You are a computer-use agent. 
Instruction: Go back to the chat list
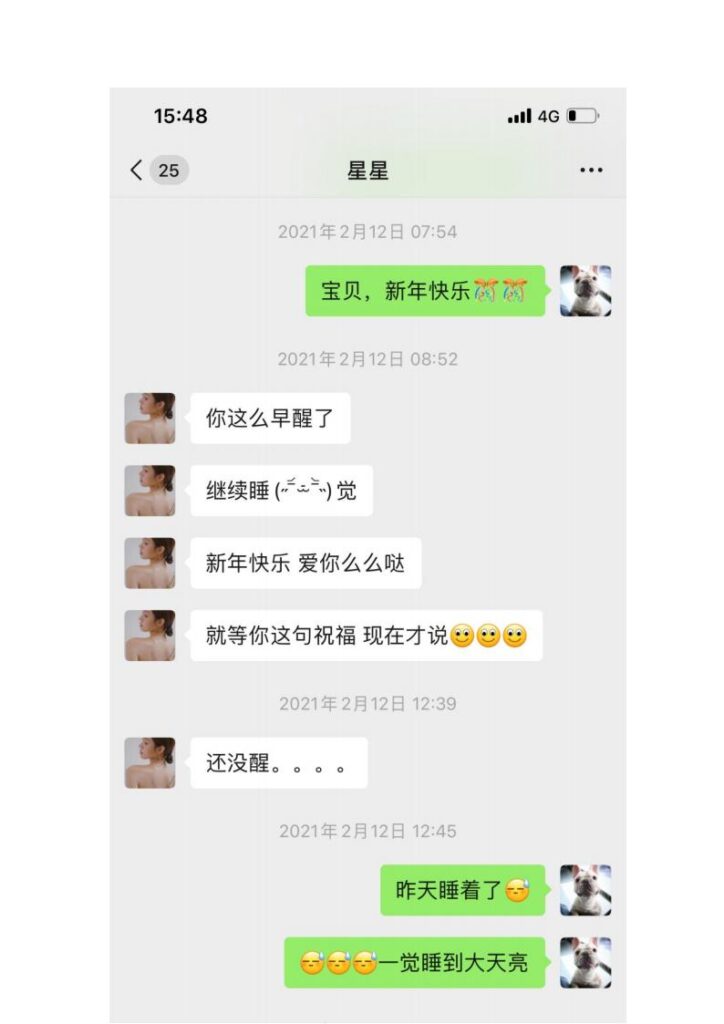[138, 170]
